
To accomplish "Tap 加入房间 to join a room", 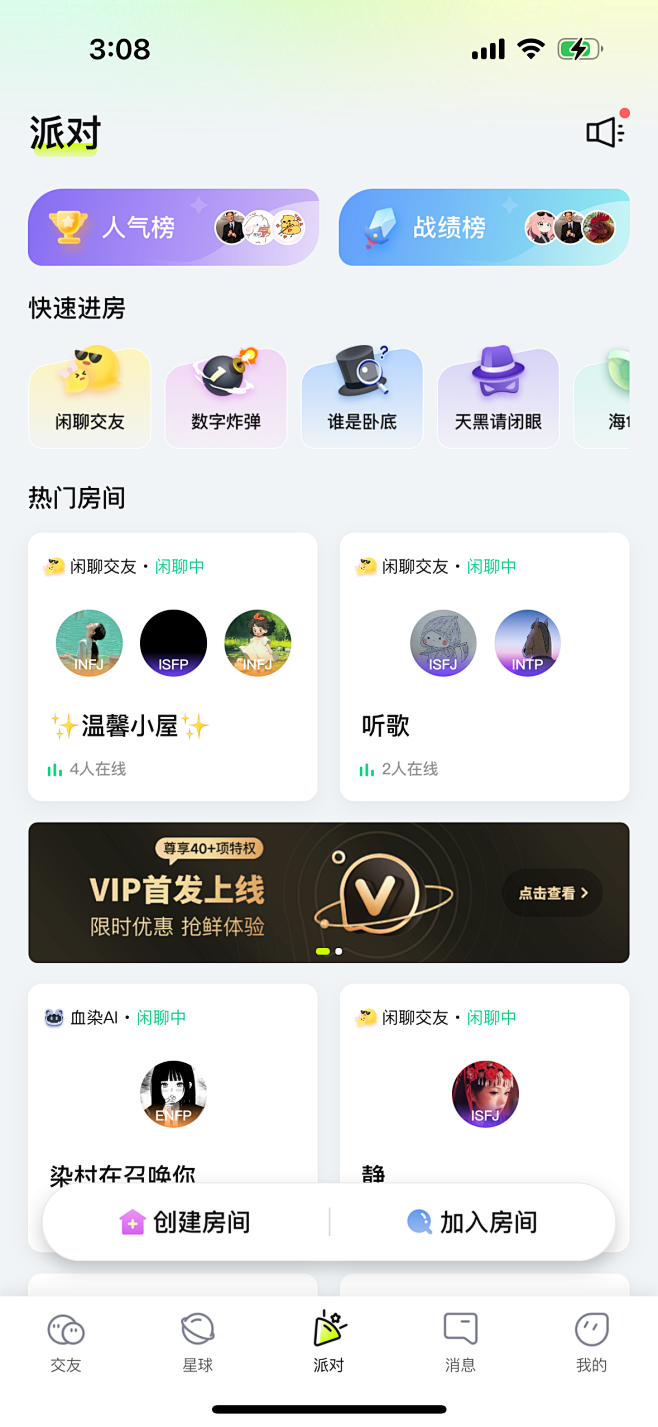I will coord(473,1222).
